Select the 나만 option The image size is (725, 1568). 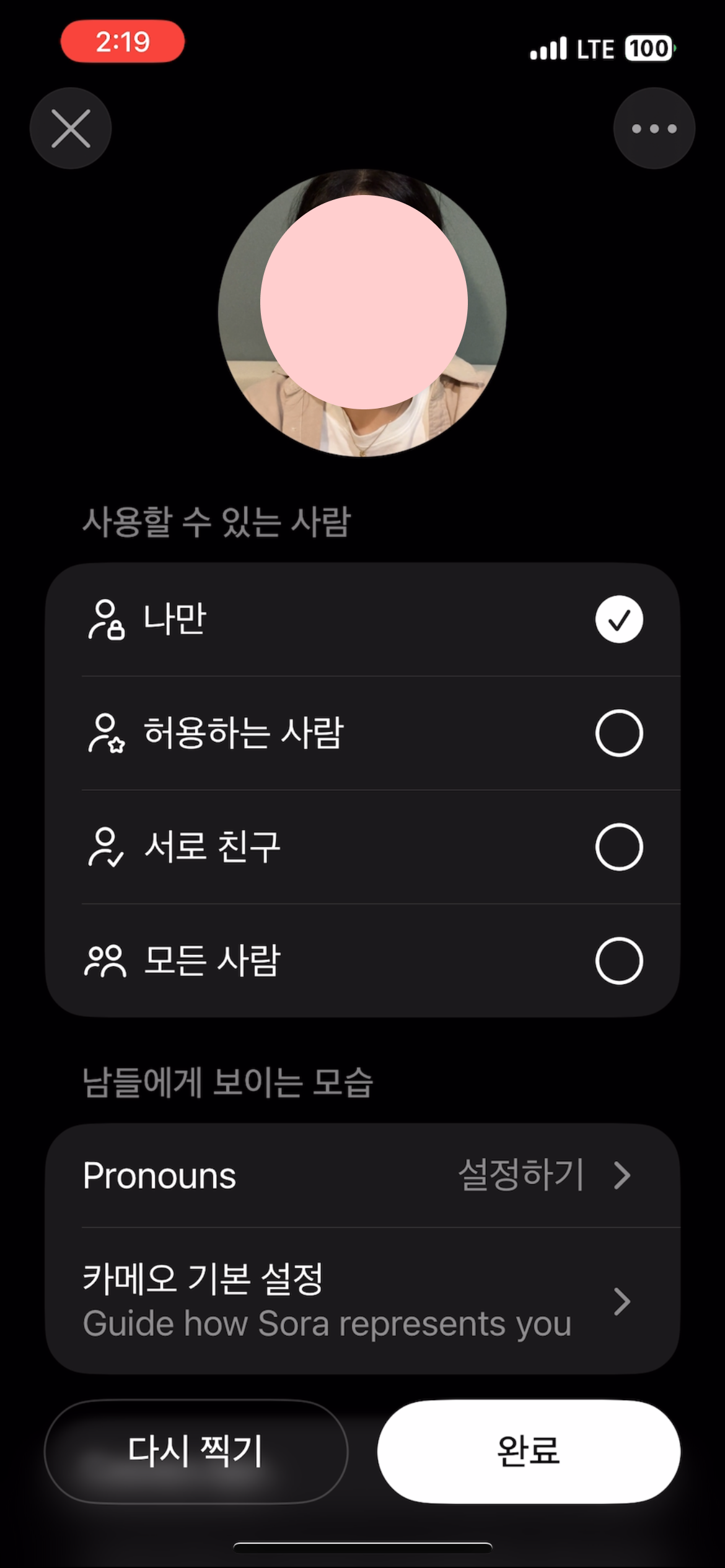[x=362, y=619]
